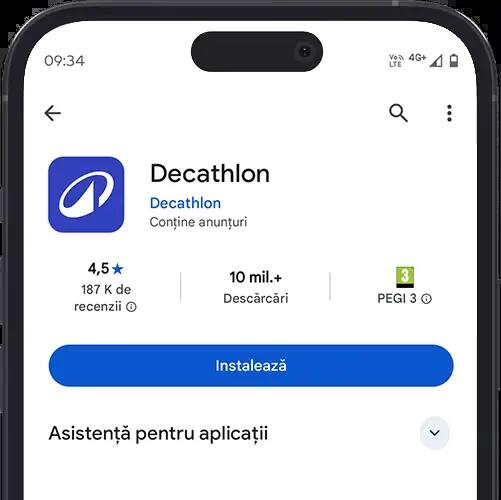Image resolution: width=501 pixels, height=500 pixels.
Task: Expand Asistență pentru aplicații section
Action: pos(434,433)
